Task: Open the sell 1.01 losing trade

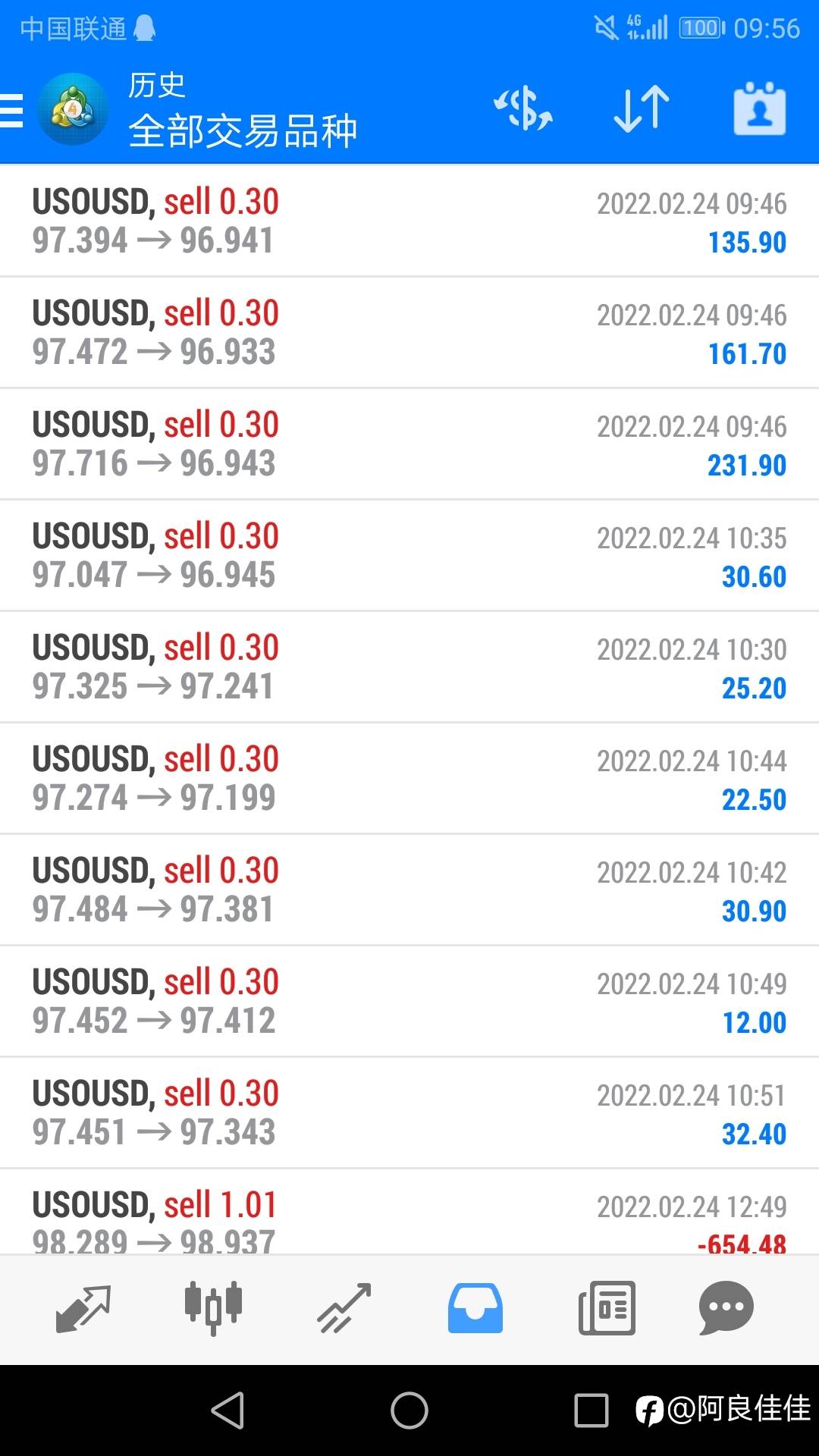Action: click(409, 1212)
